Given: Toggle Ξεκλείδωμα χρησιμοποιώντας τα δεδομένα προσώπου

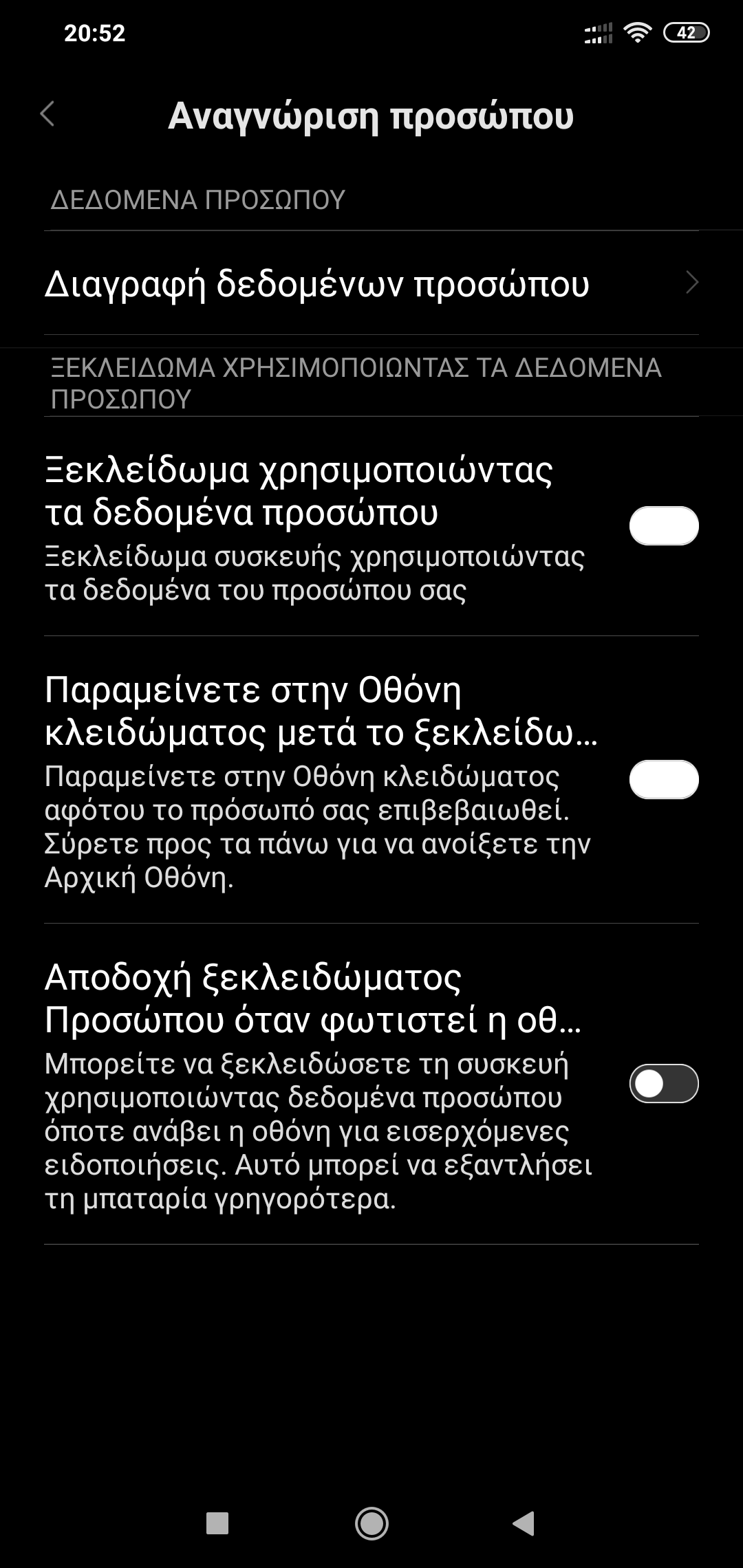Looking at the screenshot, I should click(663, 526).
